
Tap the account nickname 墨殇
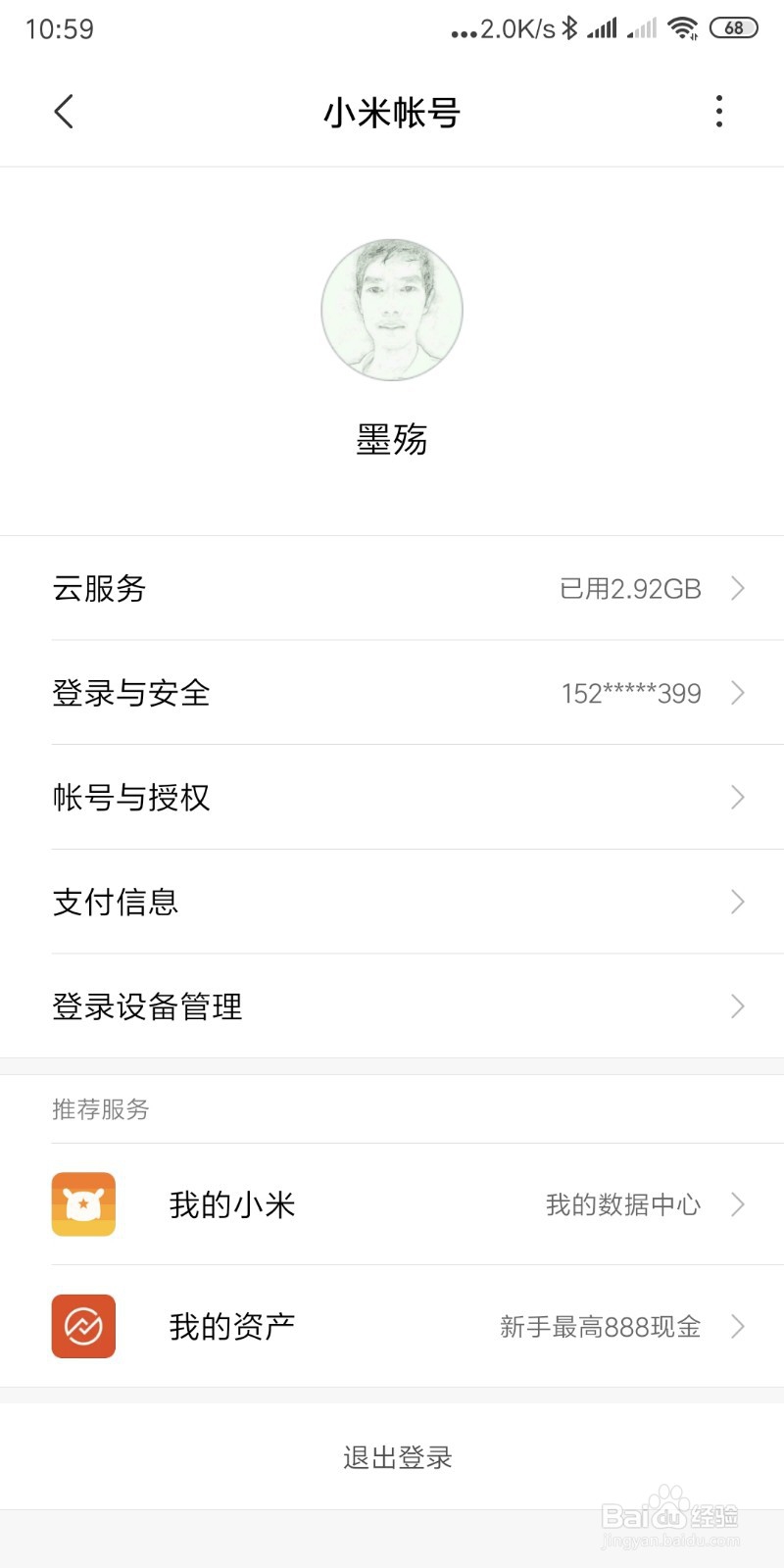[x=392, y=440]
